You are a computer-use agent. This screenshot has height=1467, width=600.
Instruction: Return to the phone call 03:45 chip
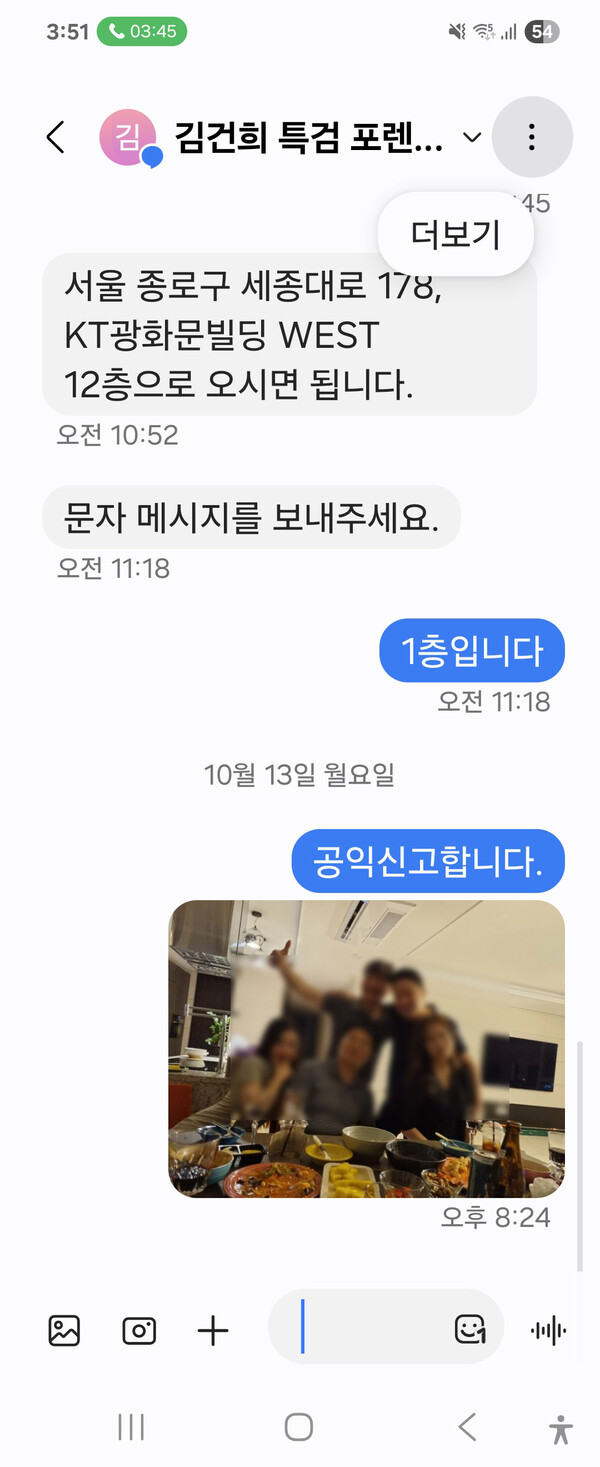(x=142, y=31)
